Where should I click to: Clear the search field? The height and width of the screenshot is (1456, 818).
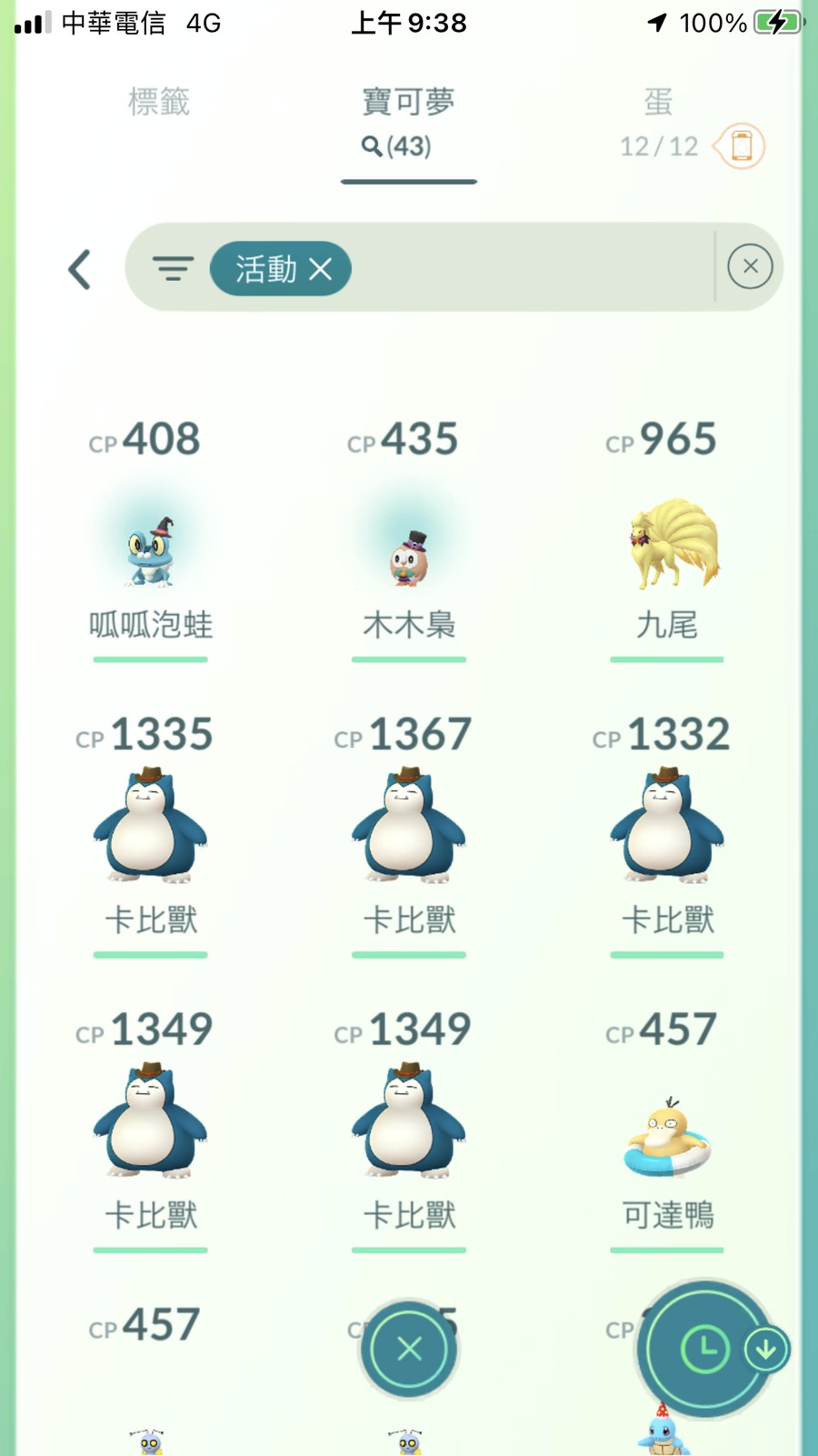750,266
